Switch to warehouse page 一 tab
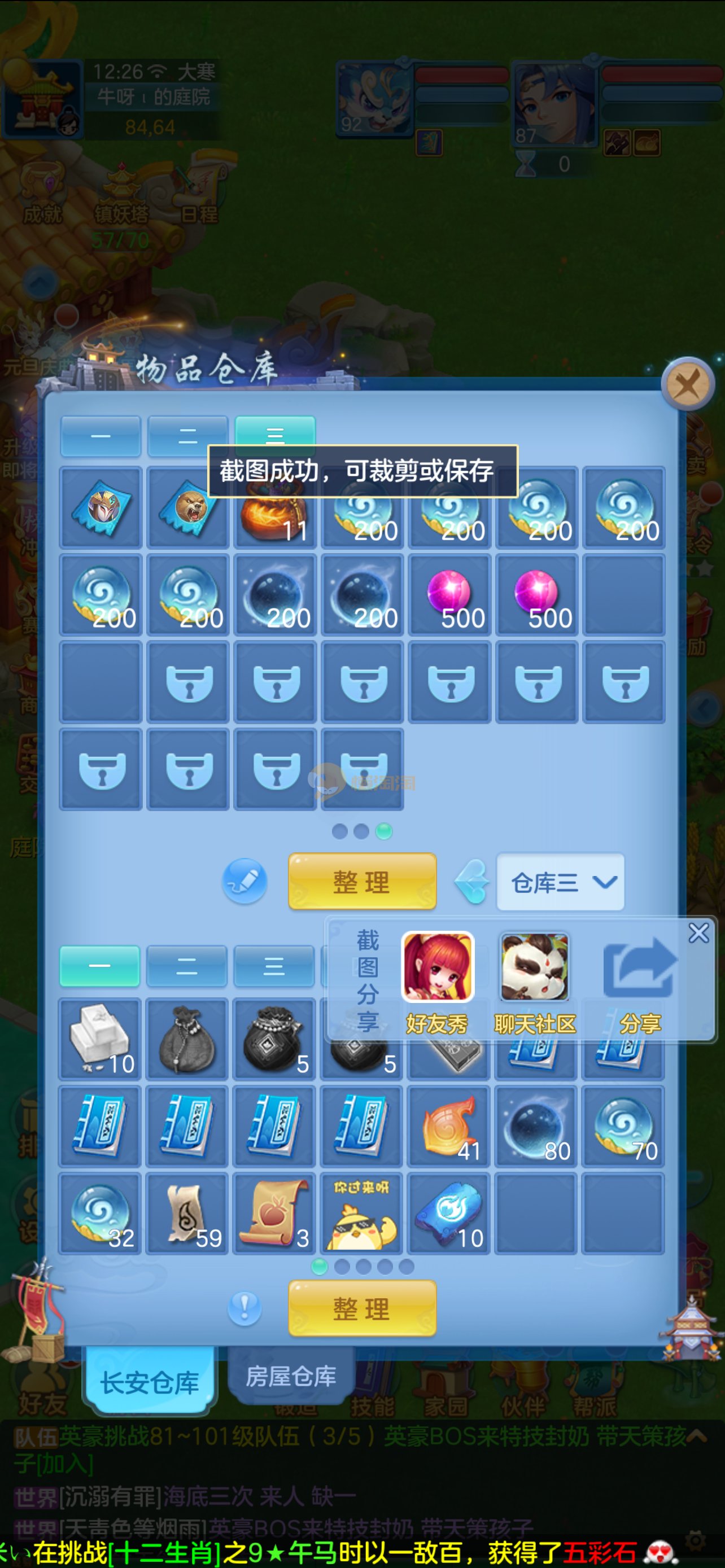 click(x=101, y=436)
